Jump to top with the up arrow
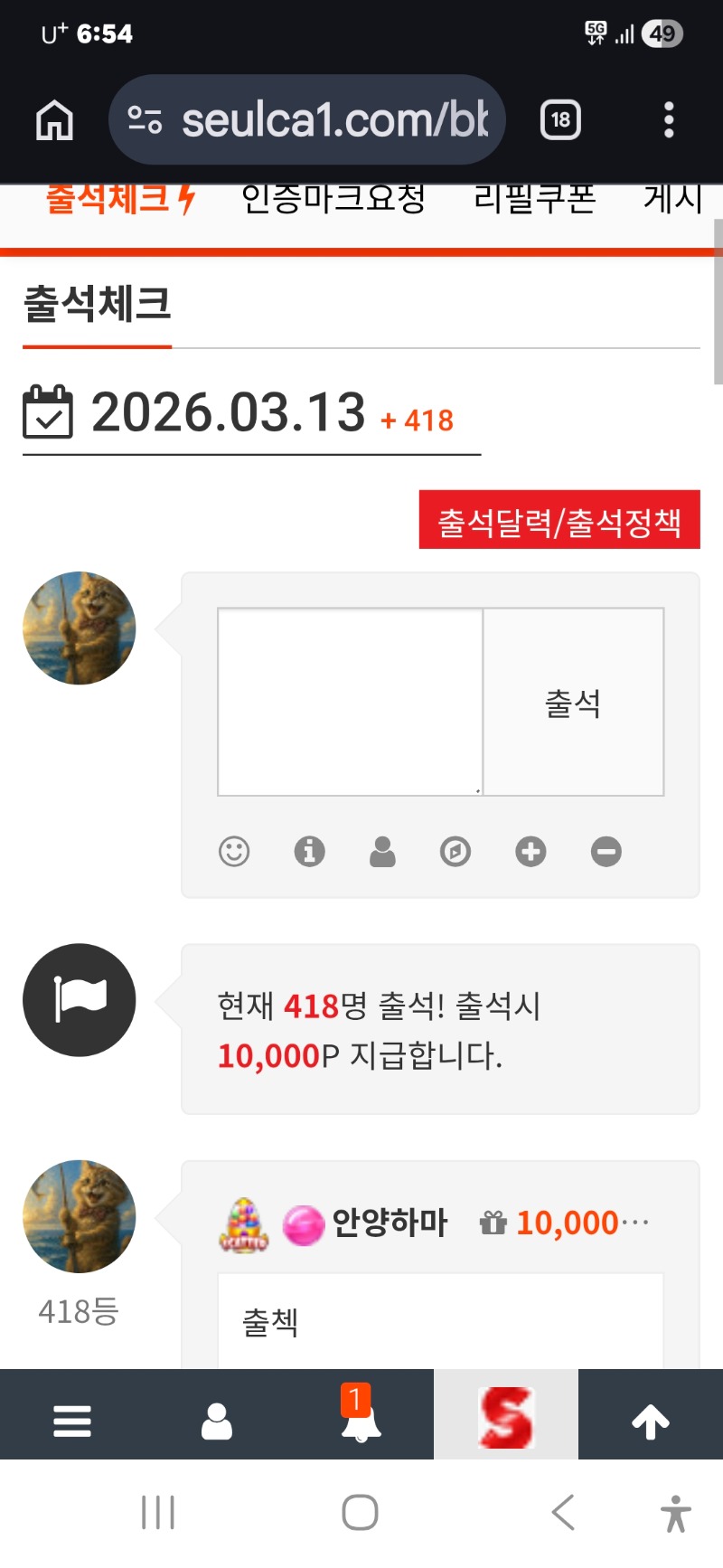This screenshot has height=1568, width=723. coord(651,1421)
